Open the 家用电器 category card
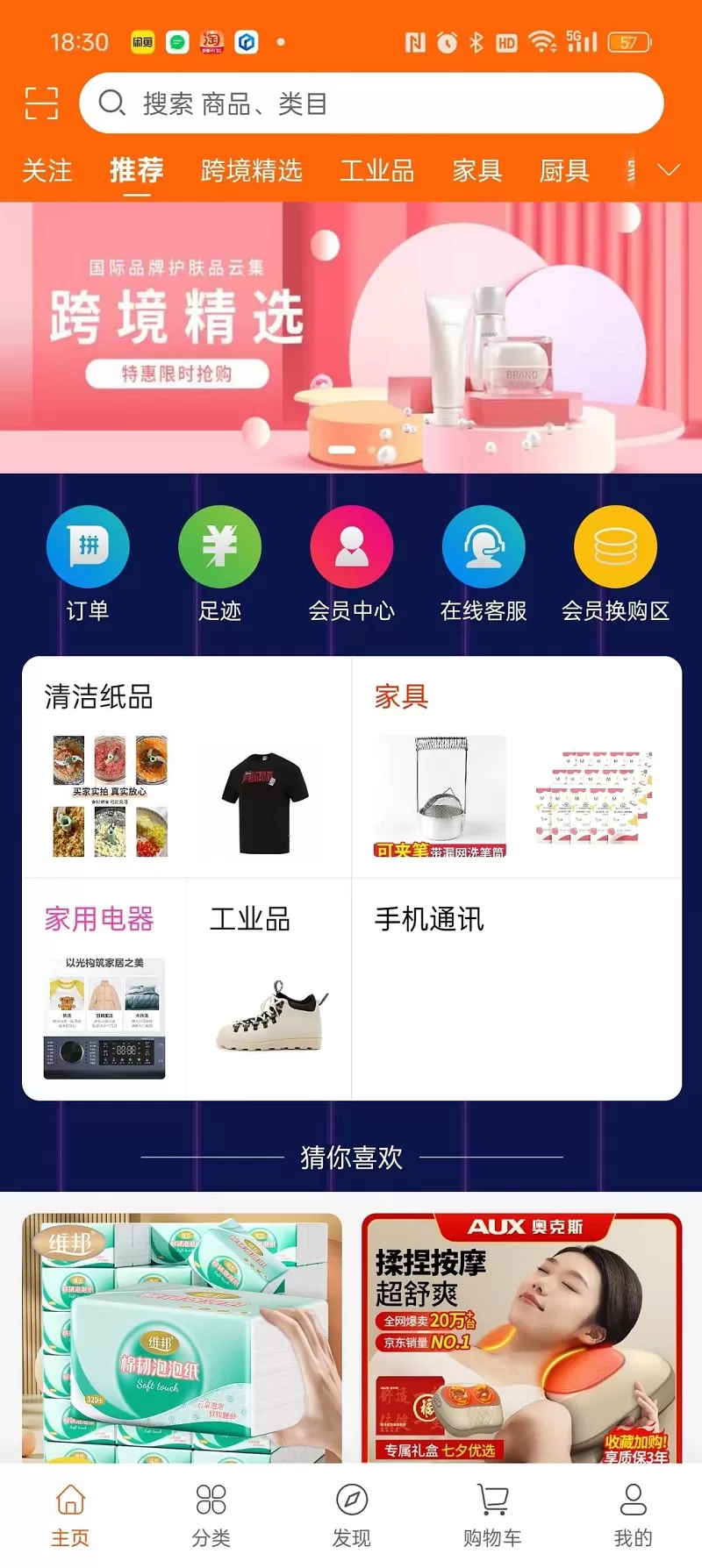The width and height of the screenshot is (702, 1568). click(x=104, y=989)
